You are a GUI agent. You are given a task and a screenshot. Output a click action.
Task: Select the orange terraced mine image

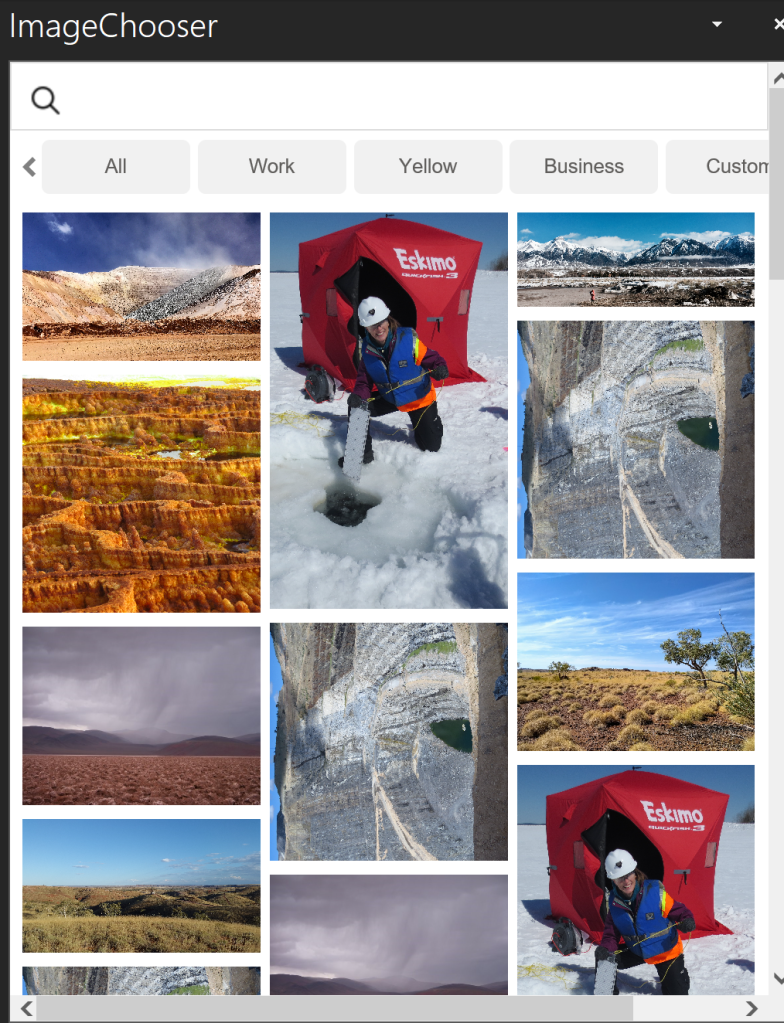141,495
